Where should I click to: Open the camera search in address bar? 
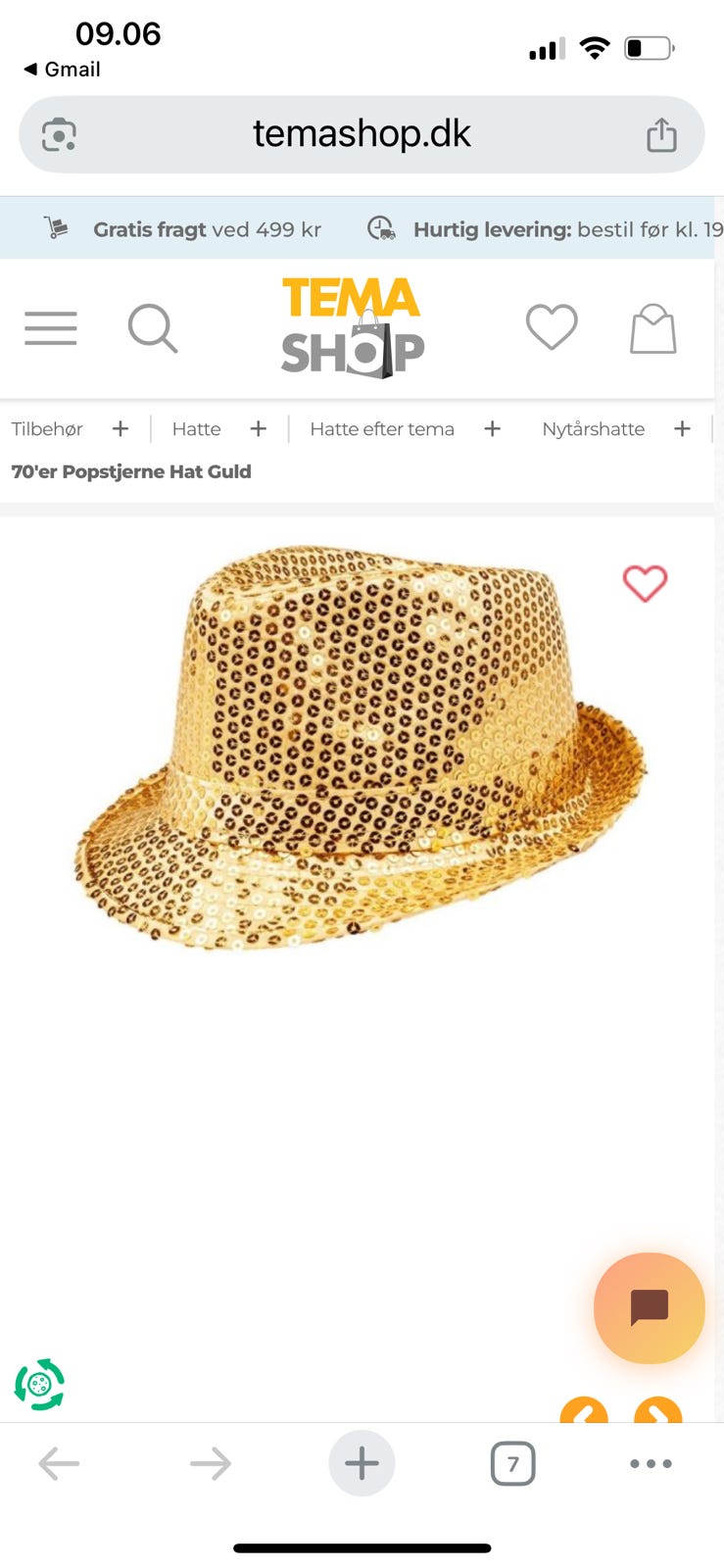[x=61, y=134]
